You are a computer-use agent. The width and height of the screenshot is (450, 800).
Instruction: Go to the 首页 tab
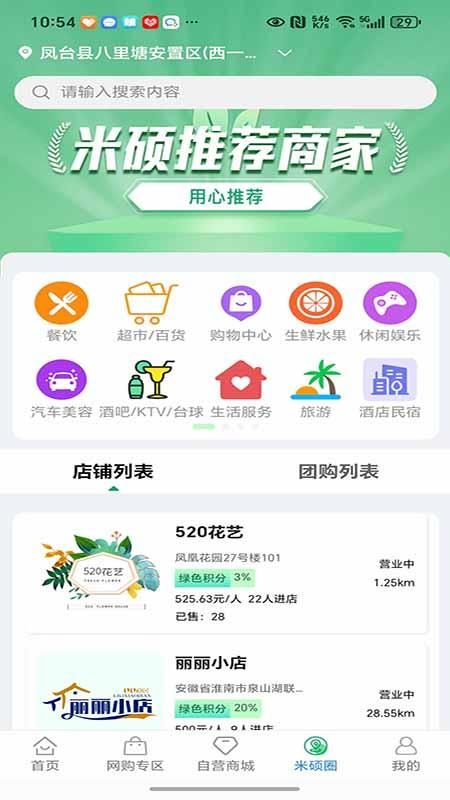[45, 754]
